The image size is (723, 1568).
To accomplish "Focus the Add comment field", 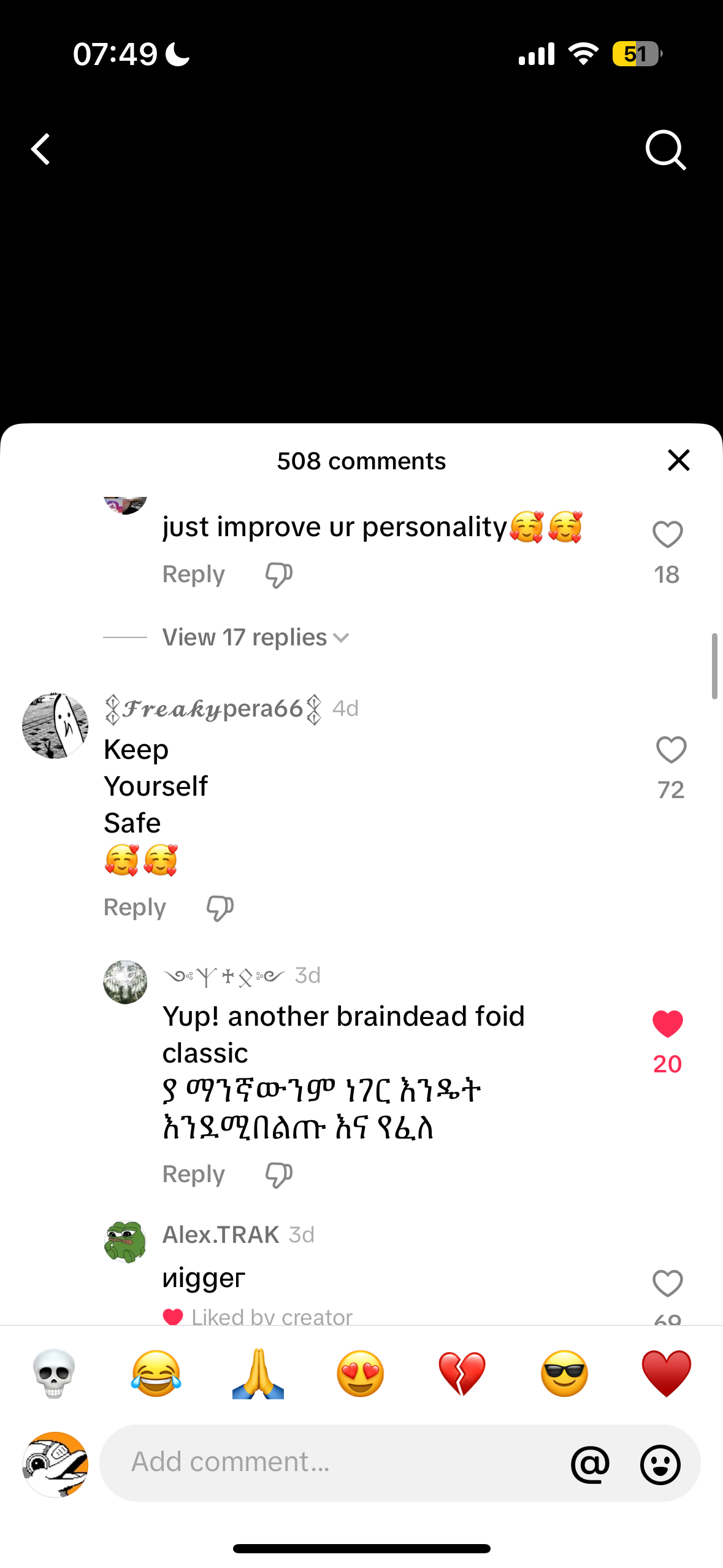I will click(x=331, y=1462).
